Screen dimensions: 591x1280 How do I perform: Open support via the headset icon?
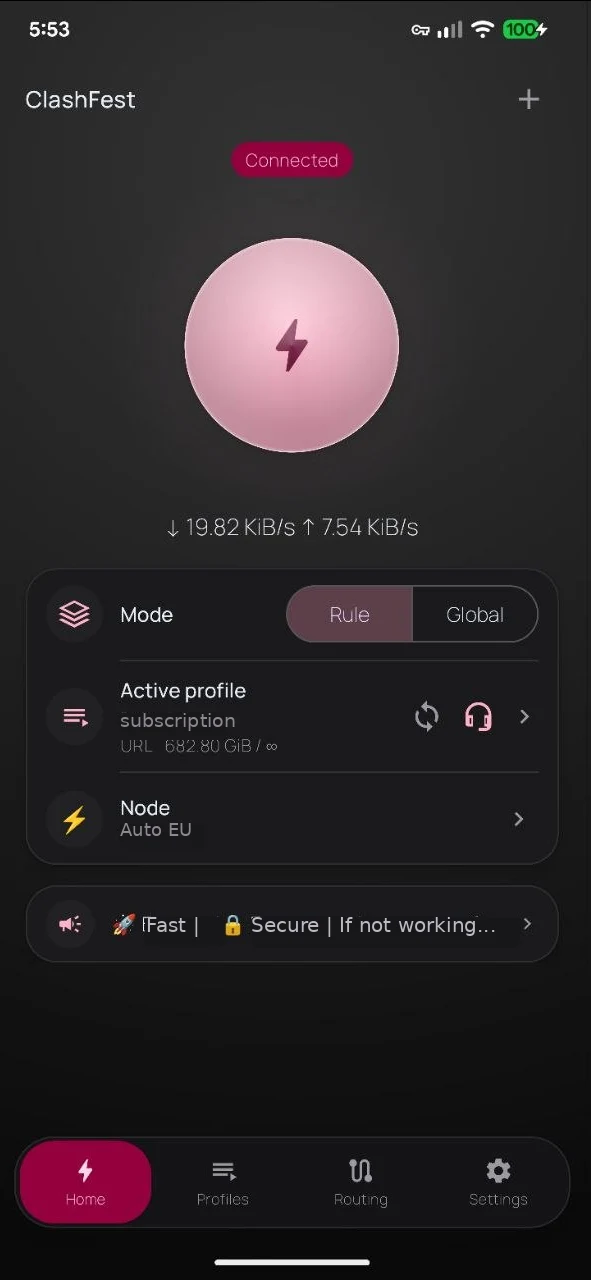coord(478,716)
